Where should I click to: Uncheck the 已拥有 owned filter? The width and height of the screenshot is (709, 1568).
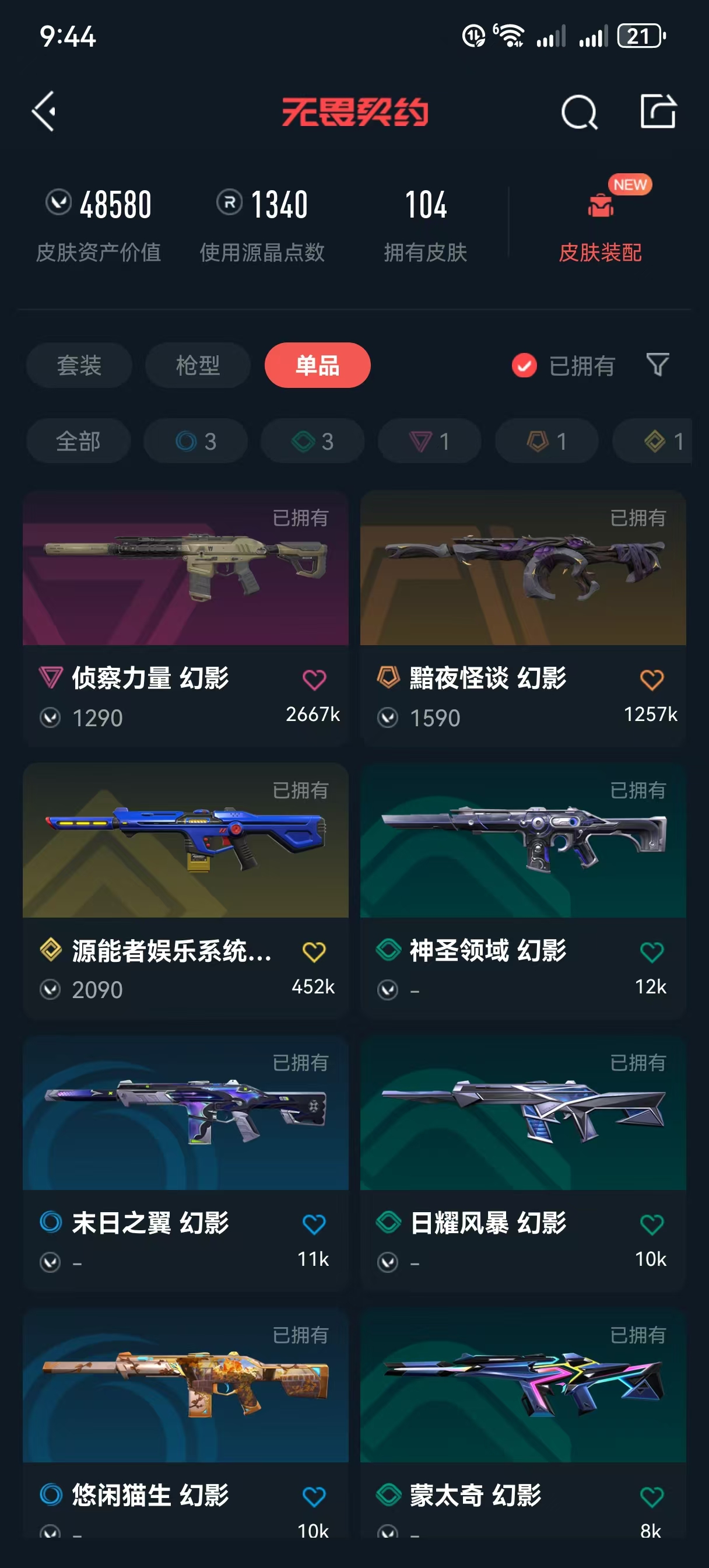point(563,366)
